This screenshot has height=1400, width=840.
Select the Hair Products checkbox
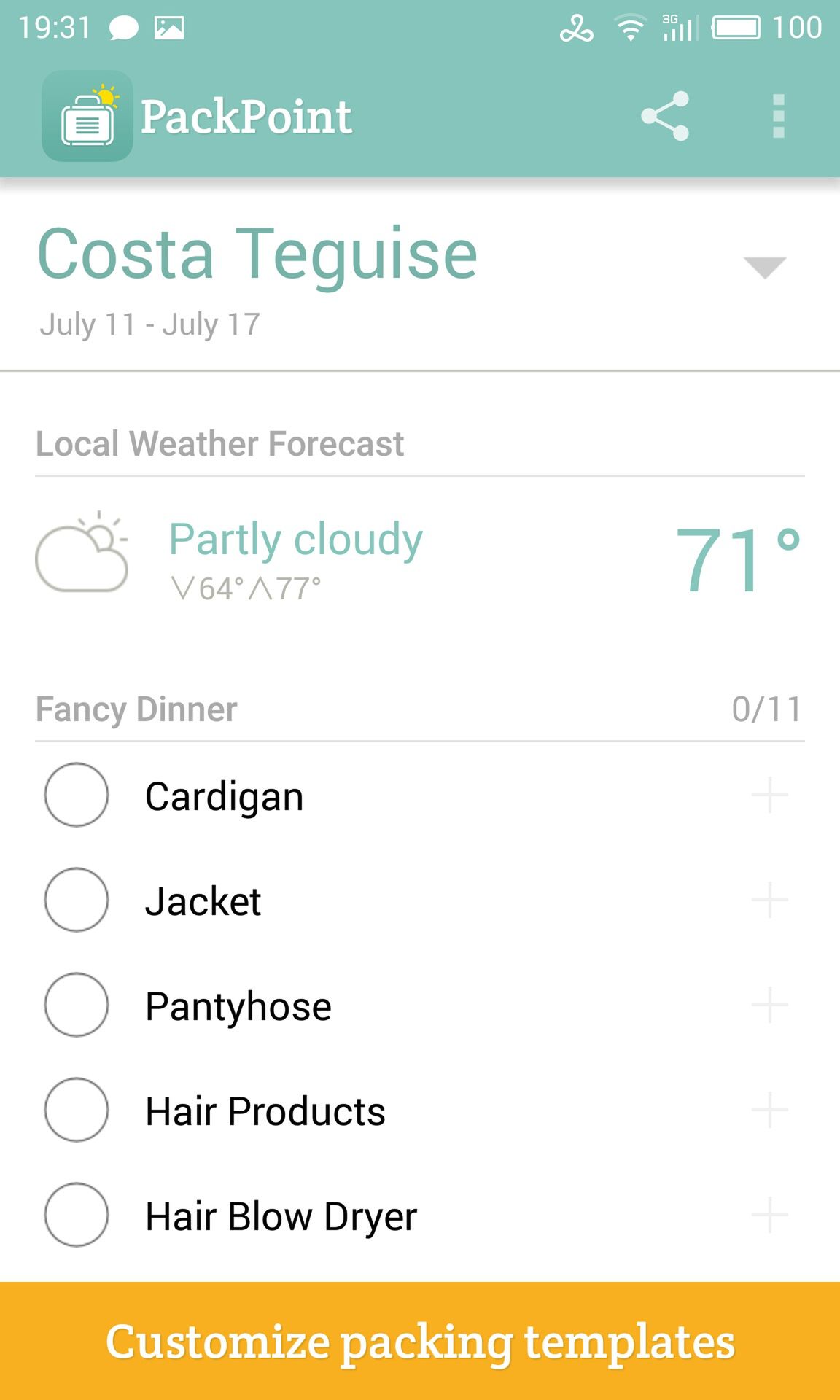77,1110
